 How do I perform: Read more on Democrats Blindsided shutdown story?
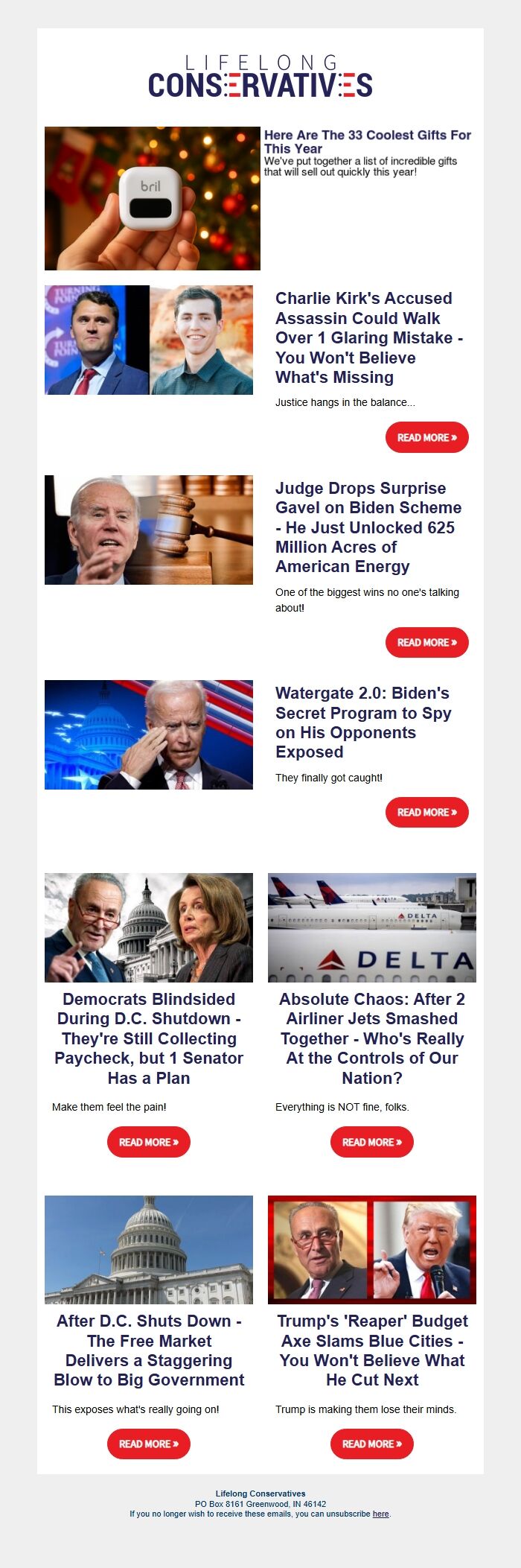pos(149,1142)
